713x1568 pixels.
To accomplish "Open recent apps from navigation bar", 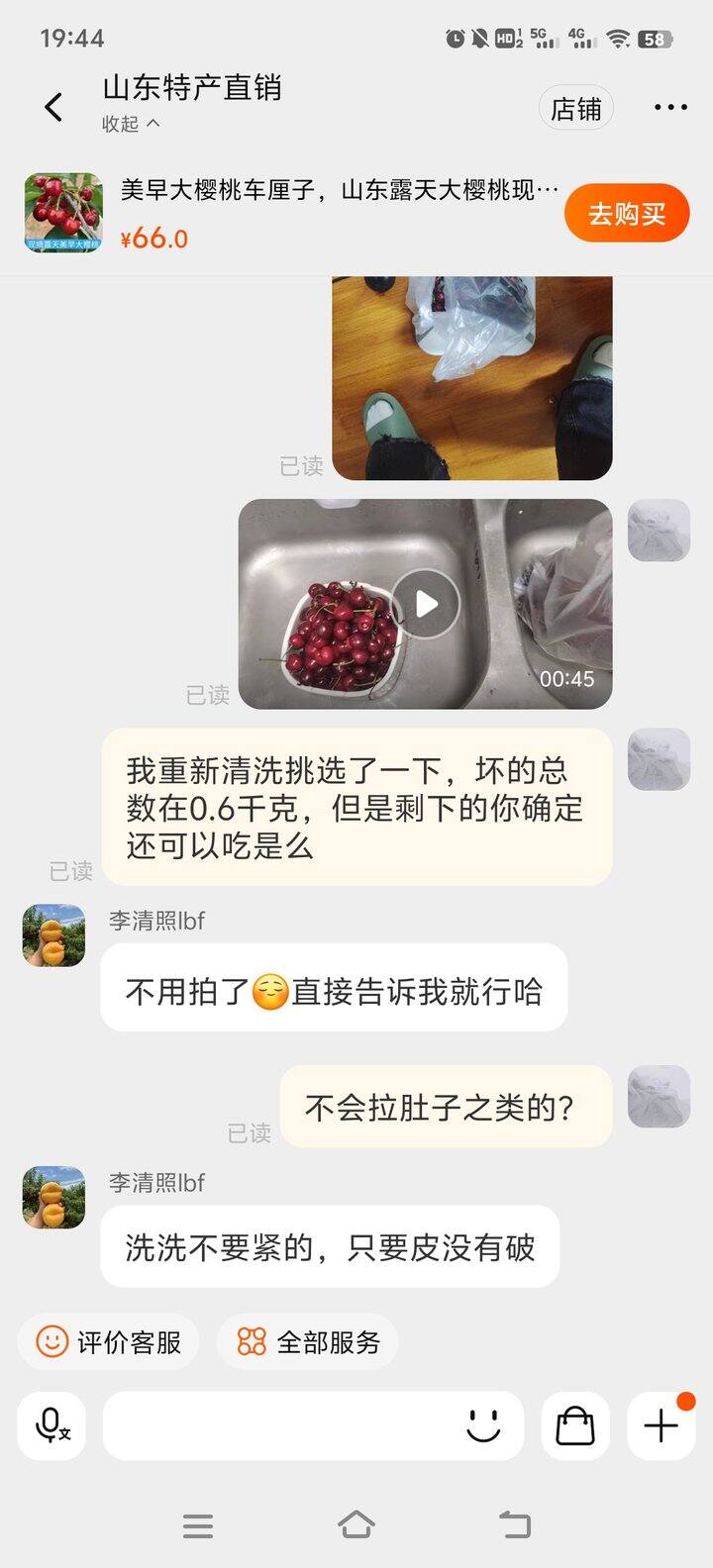I will tap(198, 1525).
